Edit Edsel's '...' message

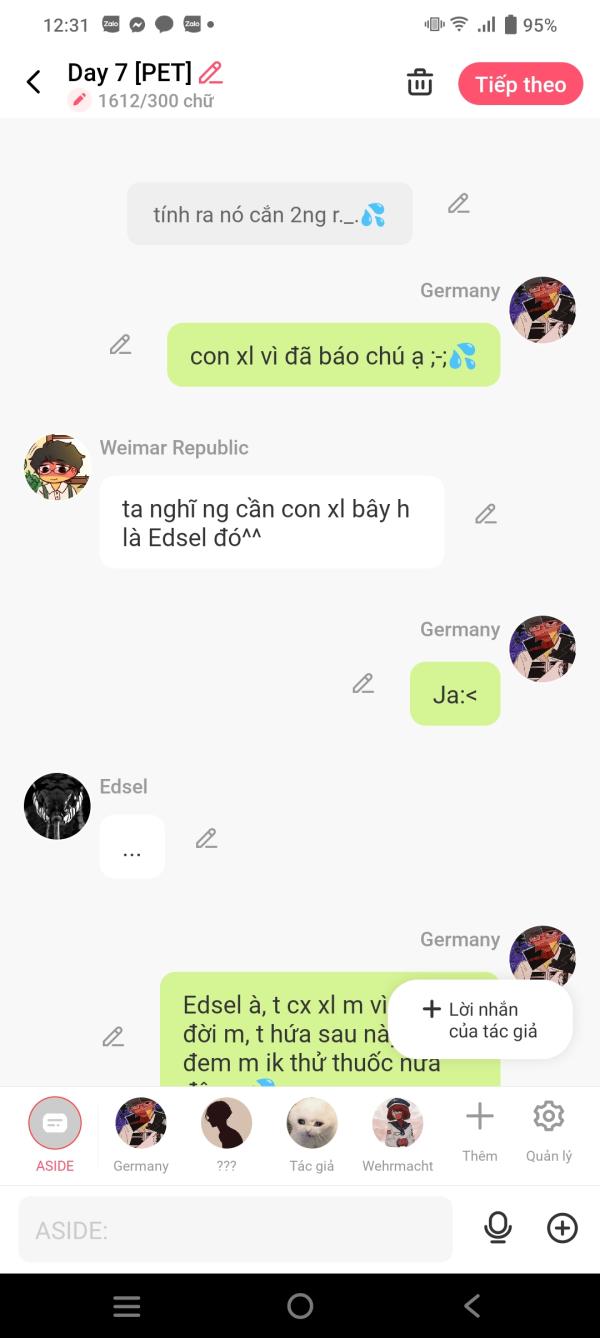pos(207,839)
